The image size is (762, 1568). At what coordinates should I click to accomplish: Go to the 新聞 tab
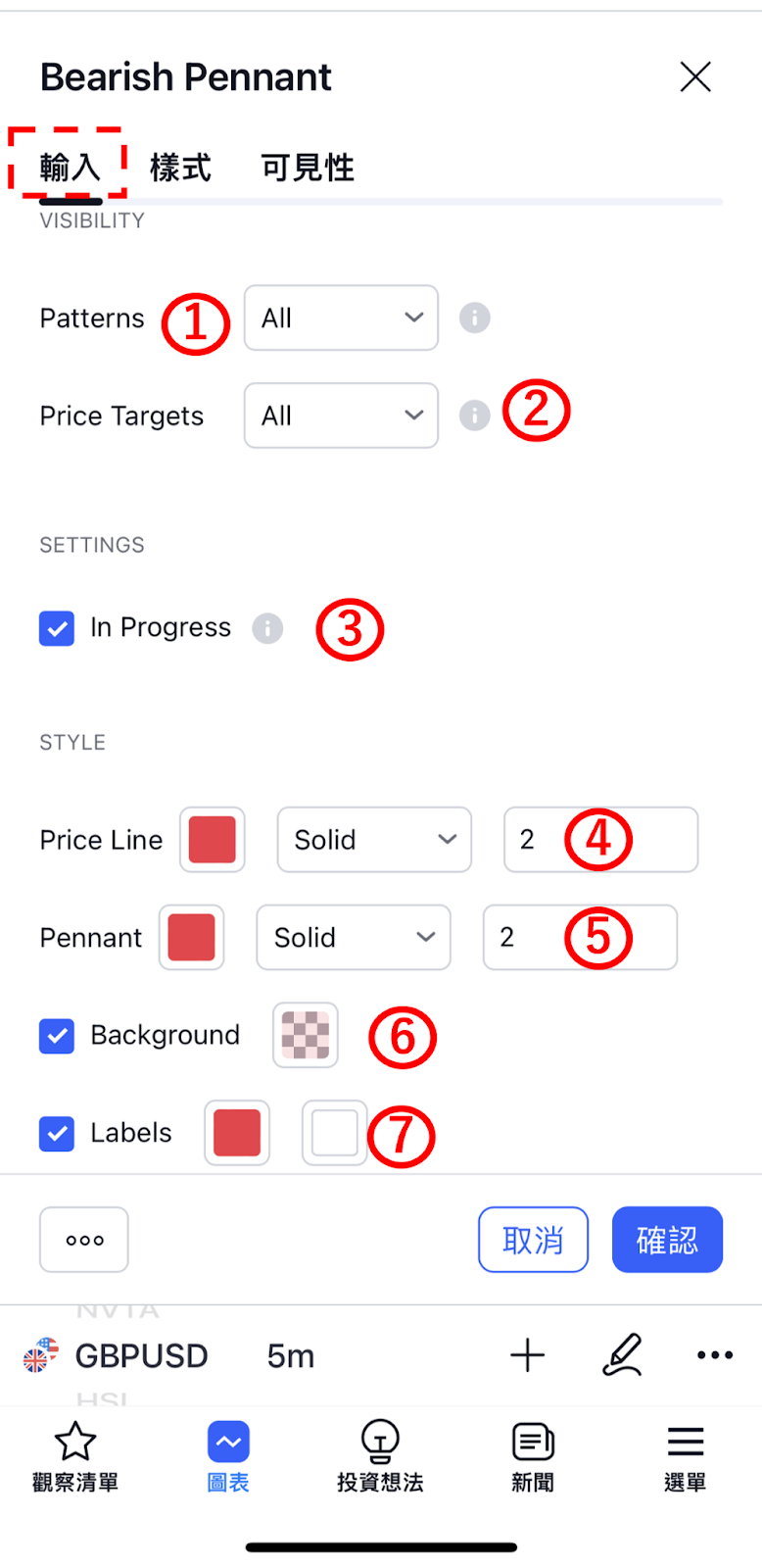533,1457
